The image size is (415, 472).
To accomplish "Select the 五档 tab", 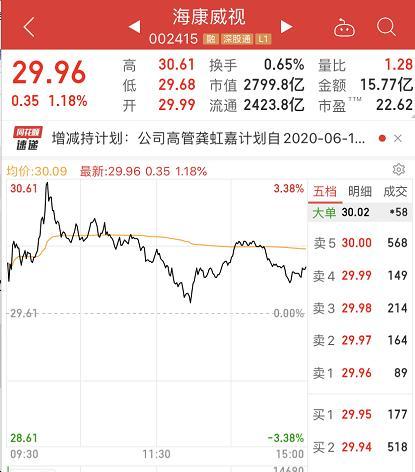I will tap(325, 192).
